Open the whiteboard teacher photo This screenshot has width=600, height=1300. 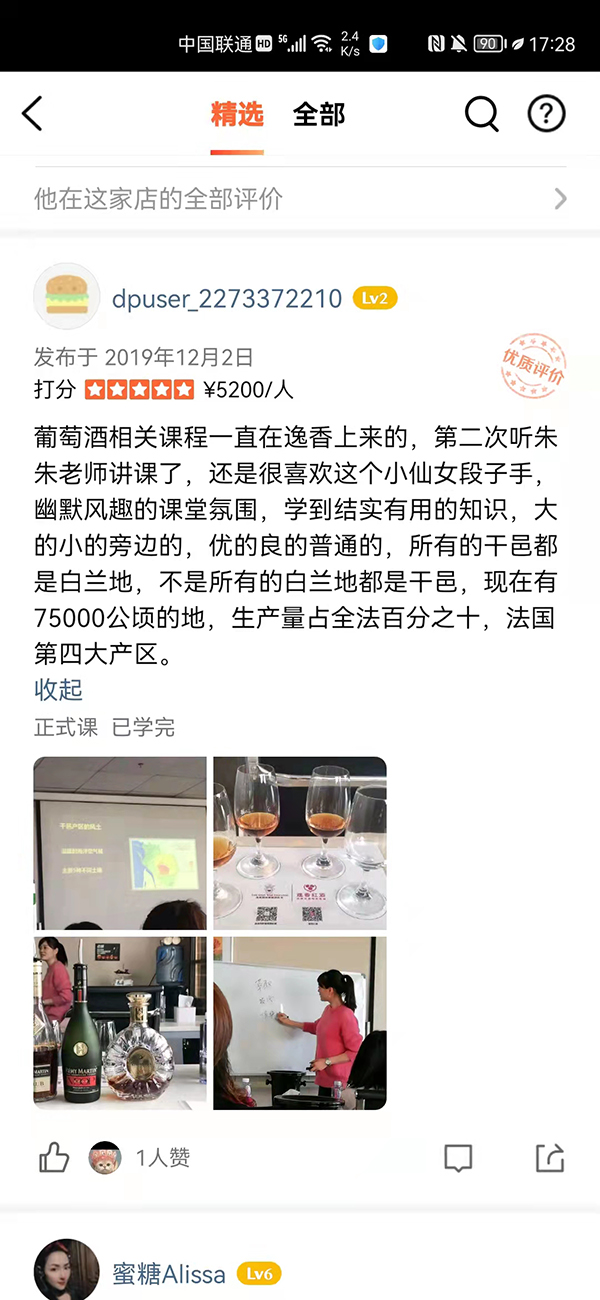point(300,1023)
